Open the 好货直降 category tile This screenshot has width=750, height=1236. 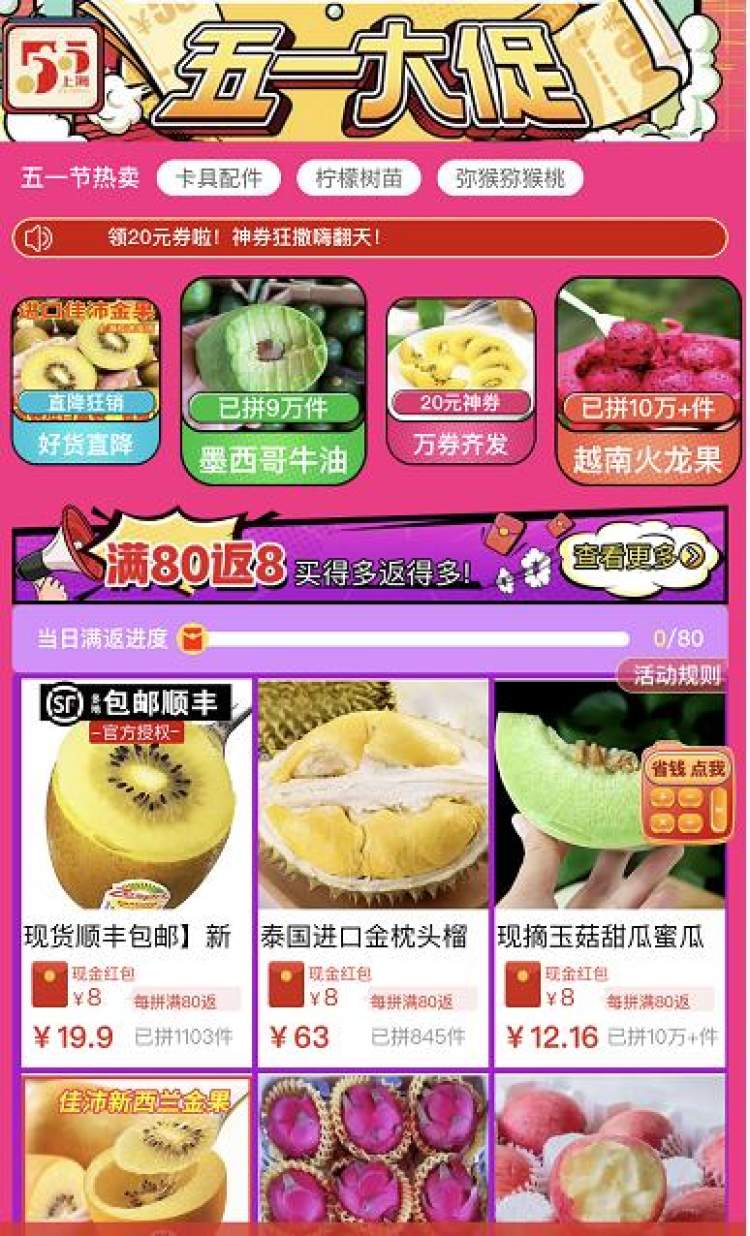pos(85,380)
